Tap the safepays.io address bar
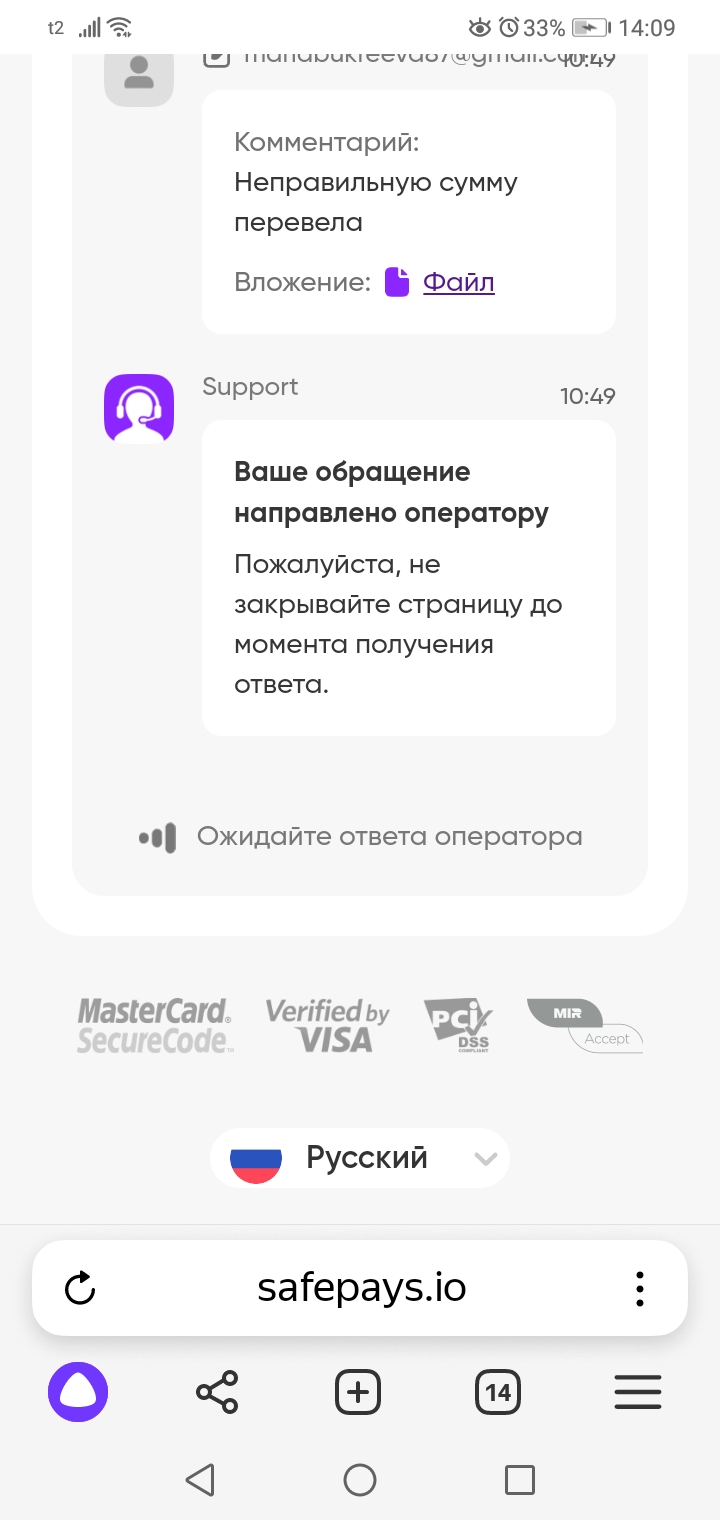 [360, 1288]
